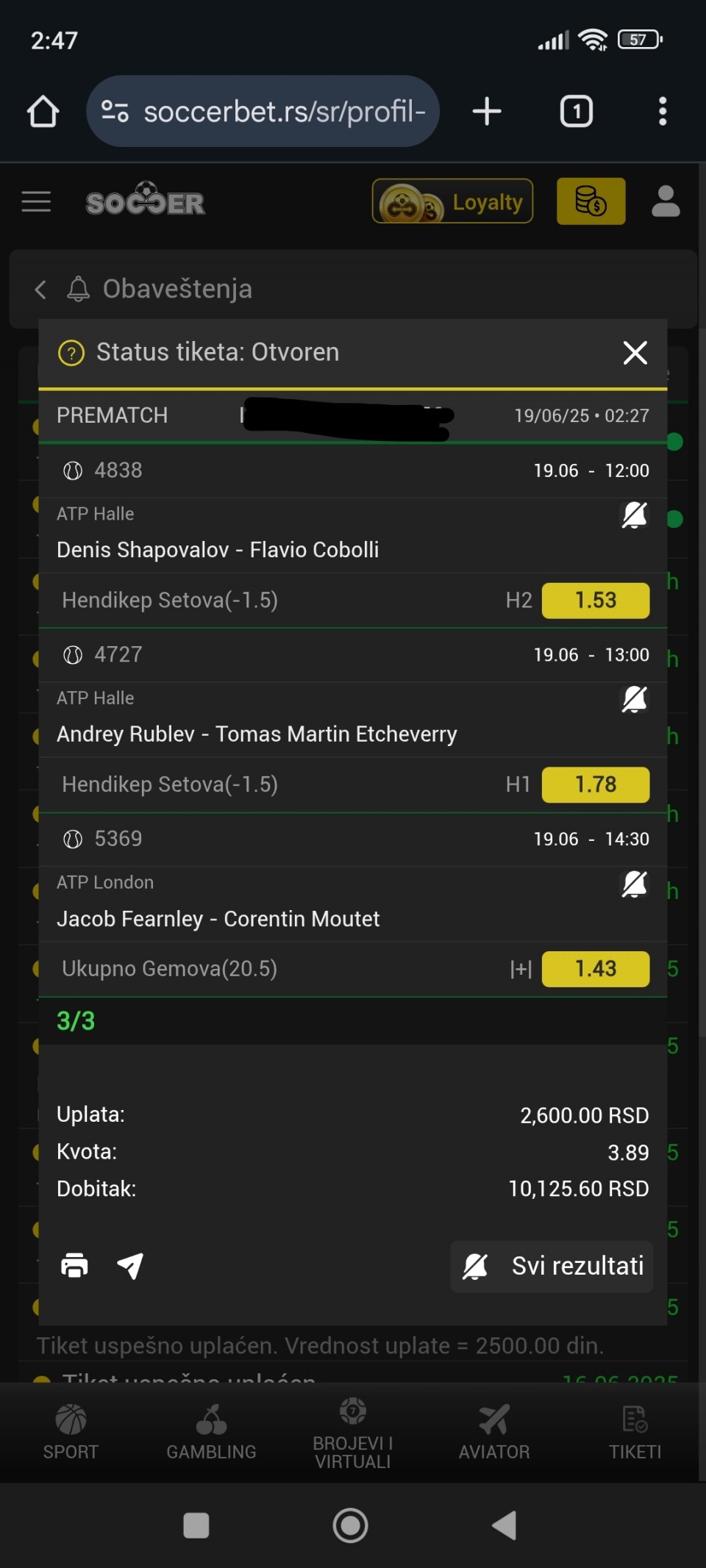Open the TIKETI tab
Image resolution: width=706 pixels, height=1568 pixels.
point(635,1431)
